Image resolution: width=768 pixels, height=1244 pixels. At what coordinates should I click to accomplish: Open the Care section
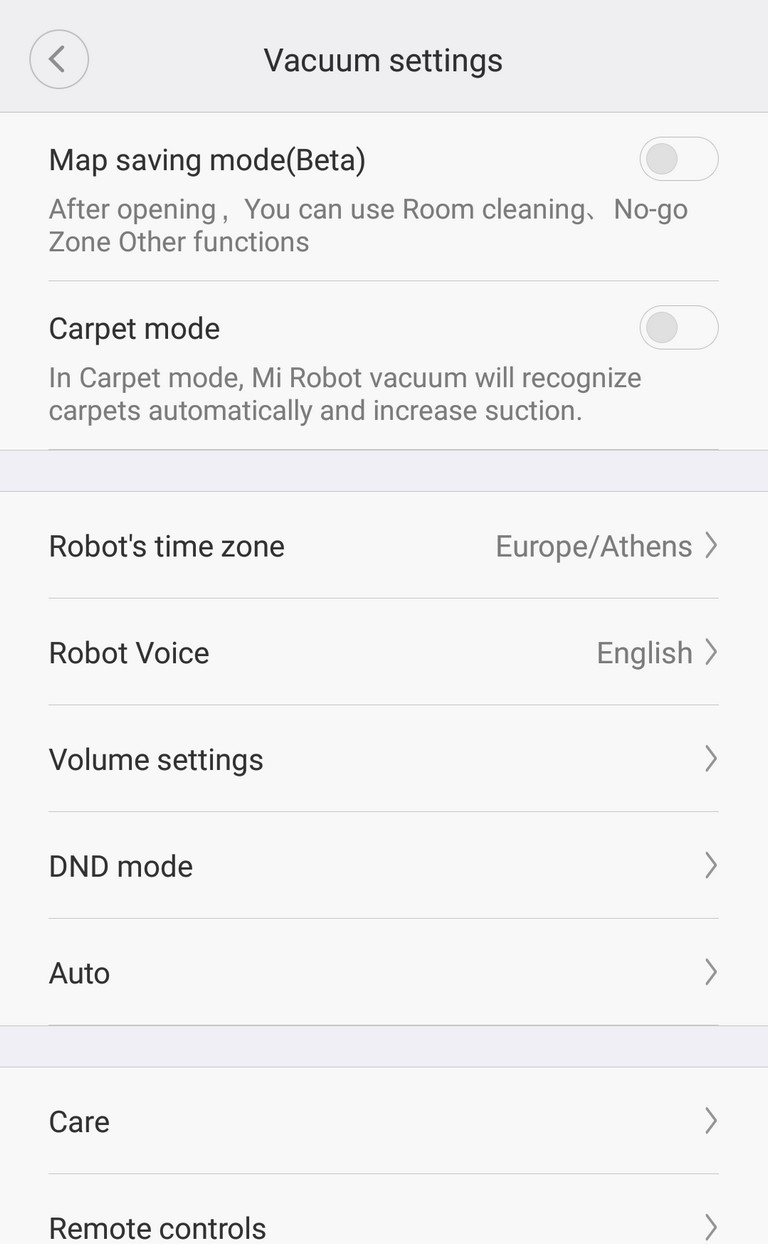tap(384, 1121)
